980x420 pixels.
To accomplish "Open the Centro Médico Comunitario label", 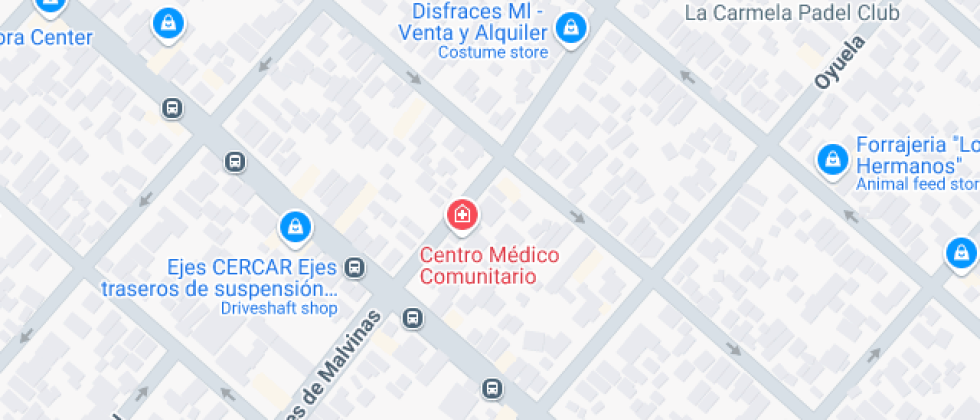I will [489, 266].
